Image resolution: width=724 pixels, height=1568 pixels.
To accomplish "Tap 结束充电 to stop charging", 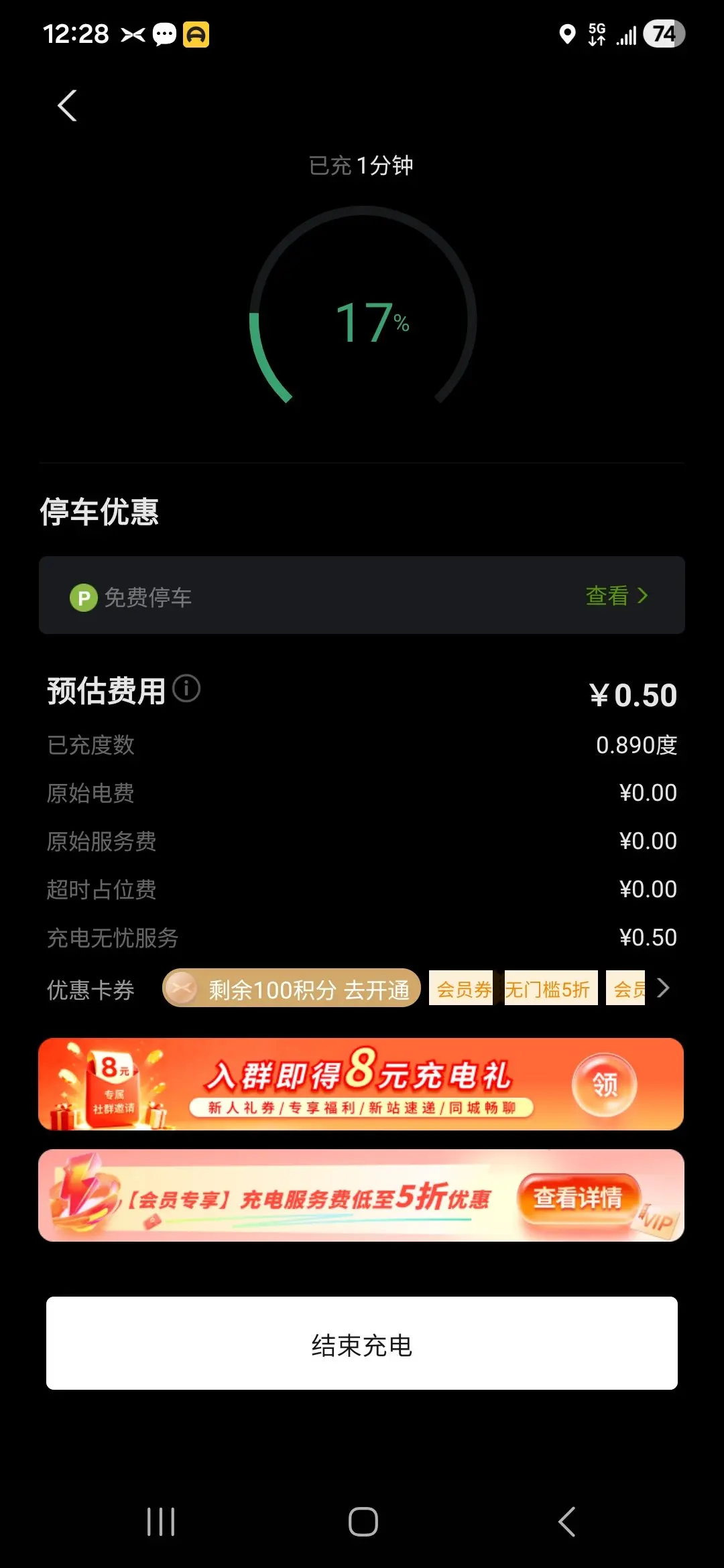I will (x=362, y=1343).
